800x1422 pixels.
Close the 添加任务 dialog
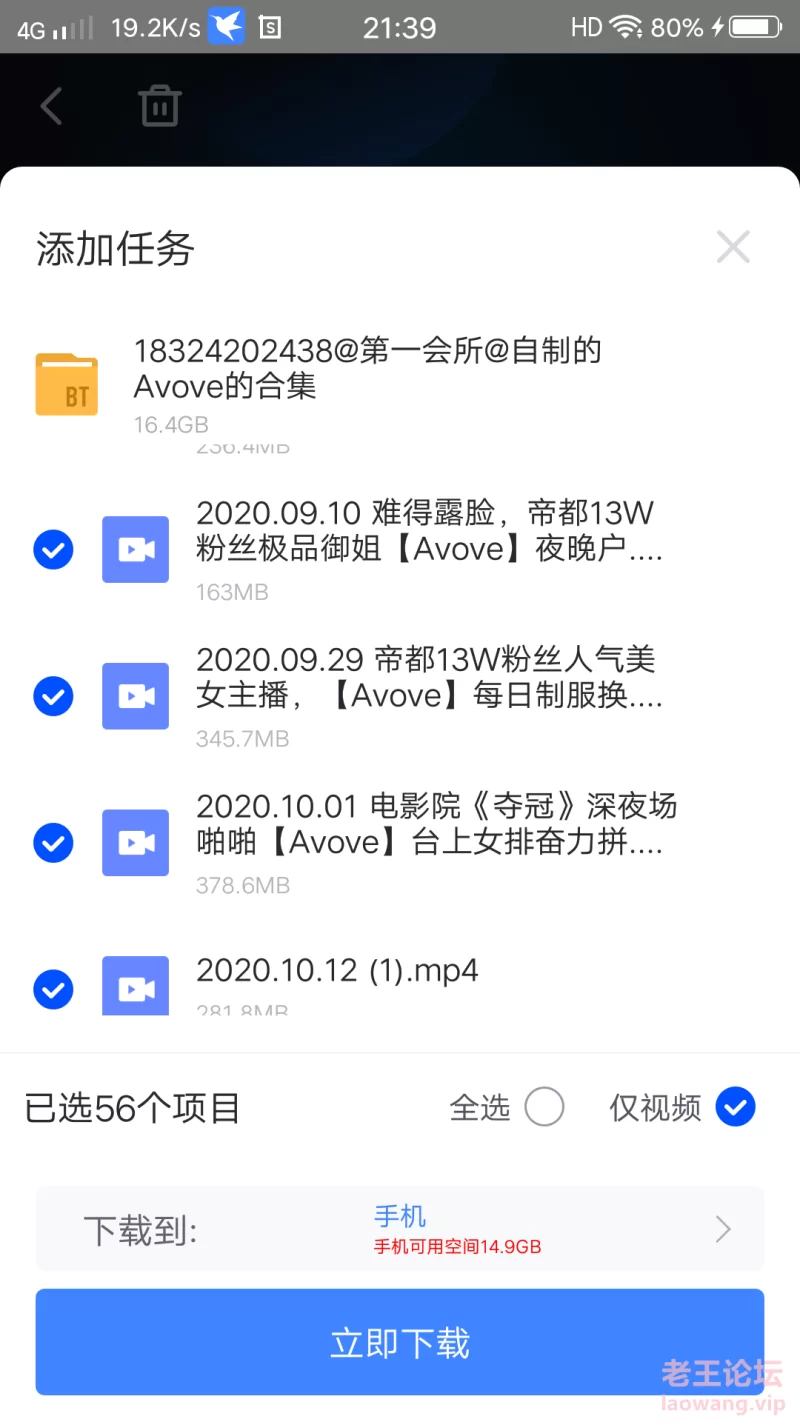(733, 246)
